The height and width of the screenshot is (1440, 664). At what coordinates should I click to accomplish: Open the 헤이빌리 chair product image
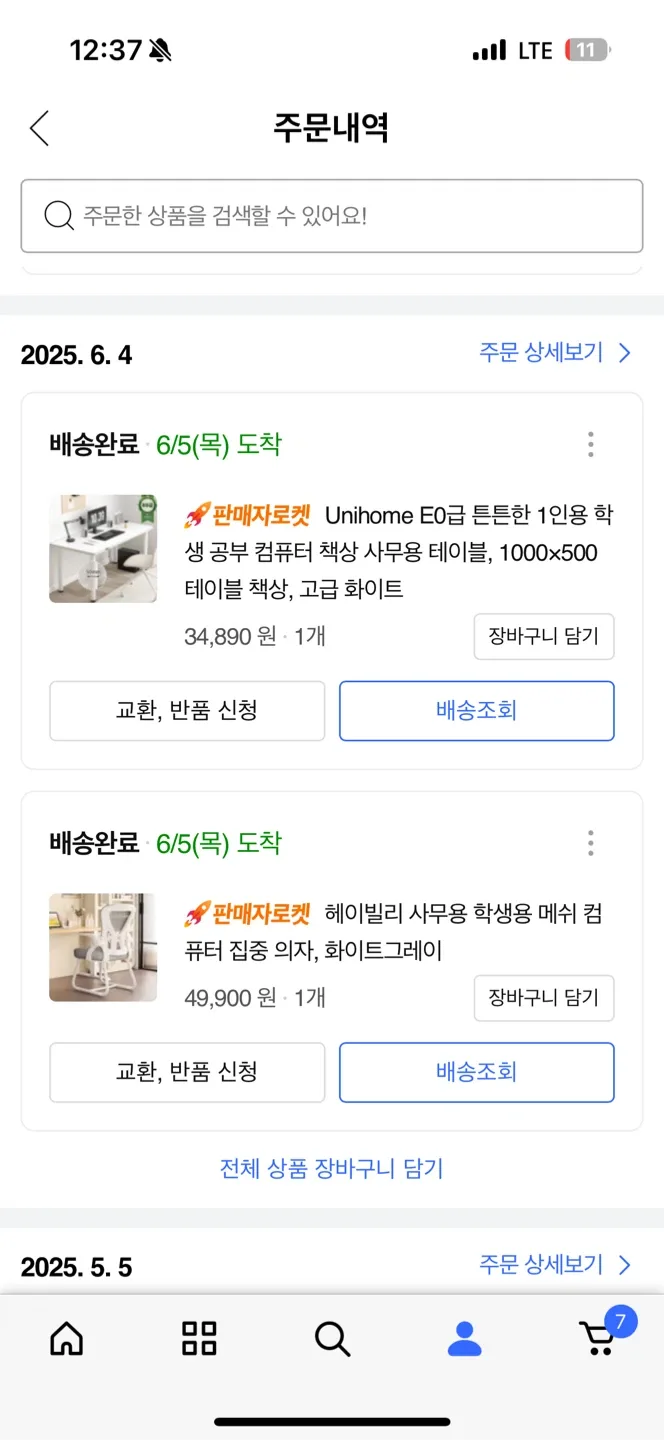pyautogui.click(x=103, y=947)
